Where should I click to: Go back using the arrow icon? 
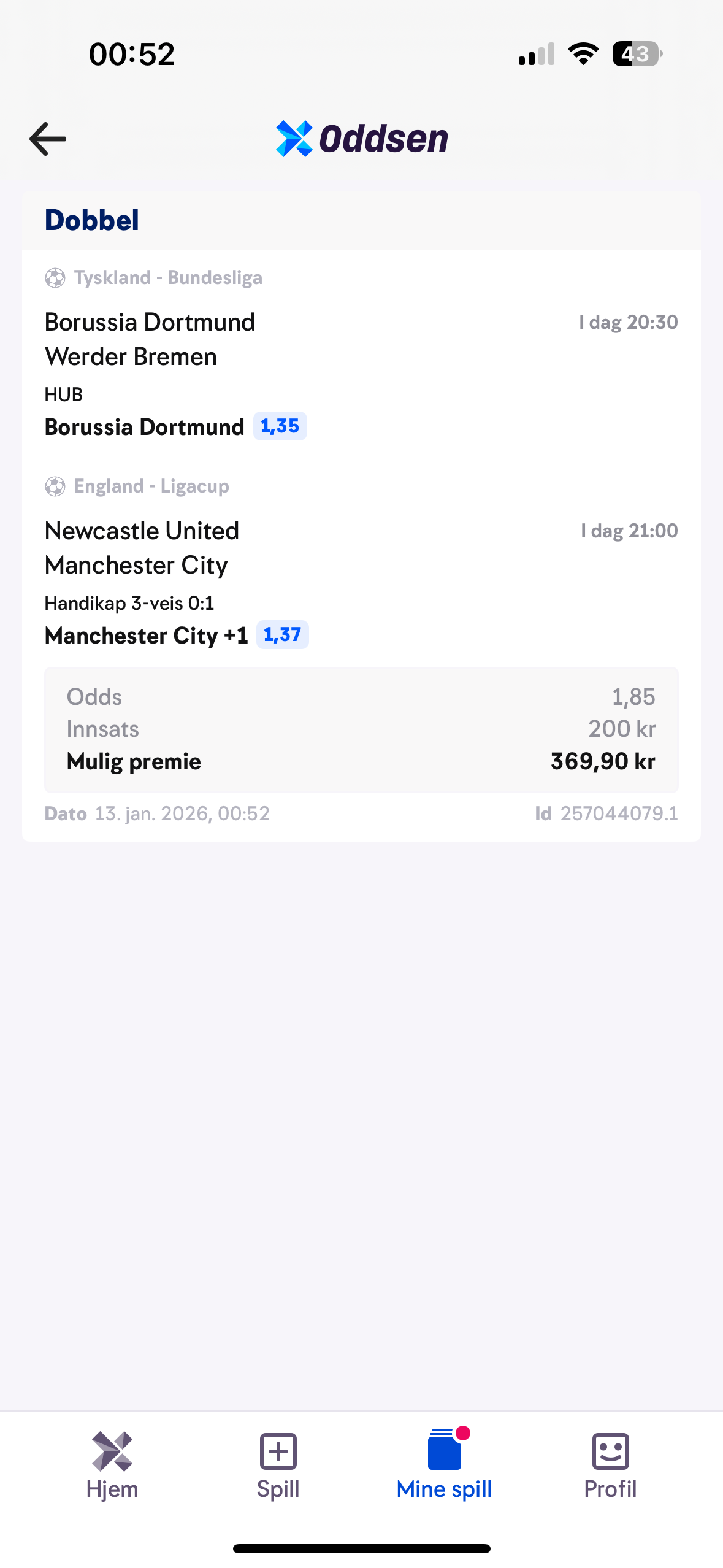[x=48, y=139]
